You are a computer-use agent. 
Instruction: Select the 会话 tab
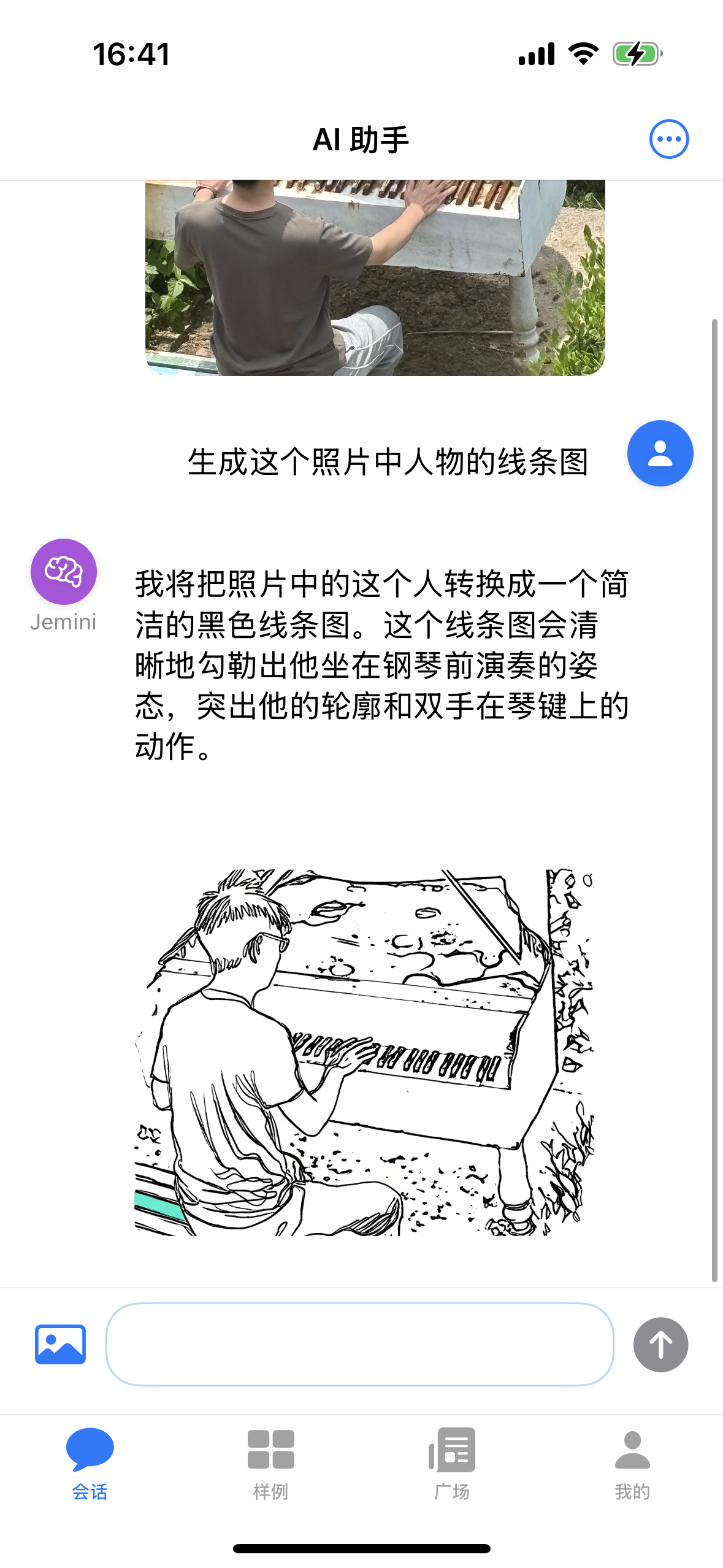(90, 1464)
